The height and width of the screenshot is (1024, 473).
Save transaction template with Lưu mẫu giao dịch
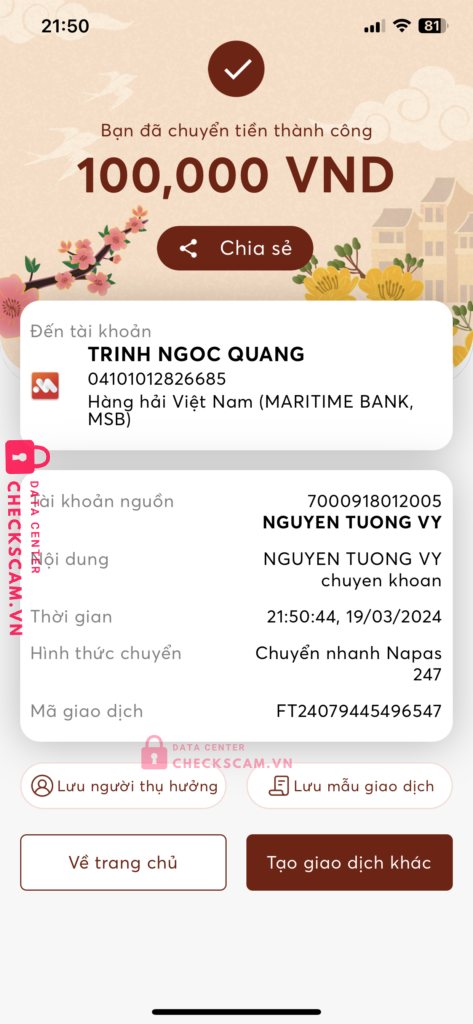[x=350, y=786]
